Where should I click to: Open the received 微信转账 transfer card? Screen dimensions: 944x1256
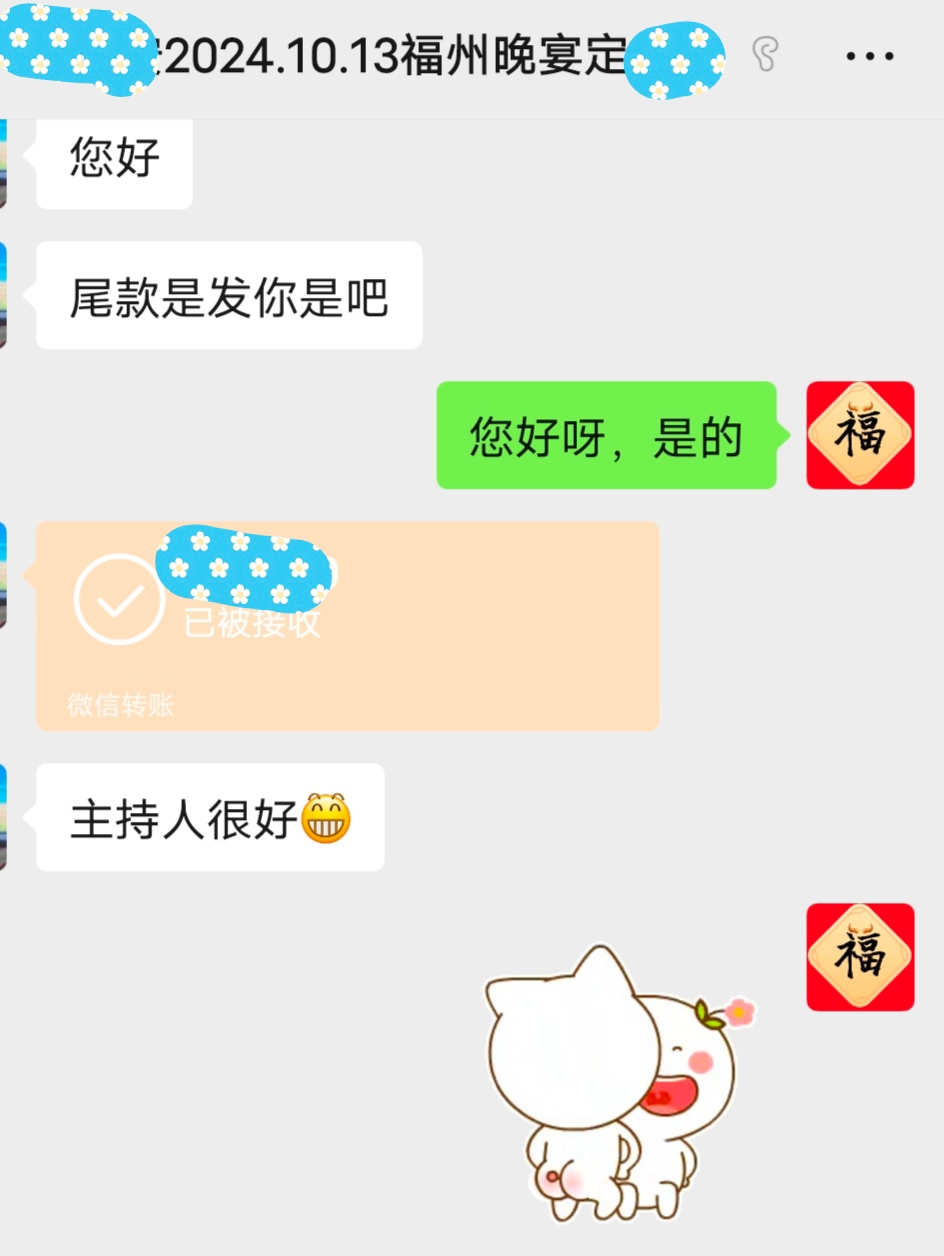[347, 626]
